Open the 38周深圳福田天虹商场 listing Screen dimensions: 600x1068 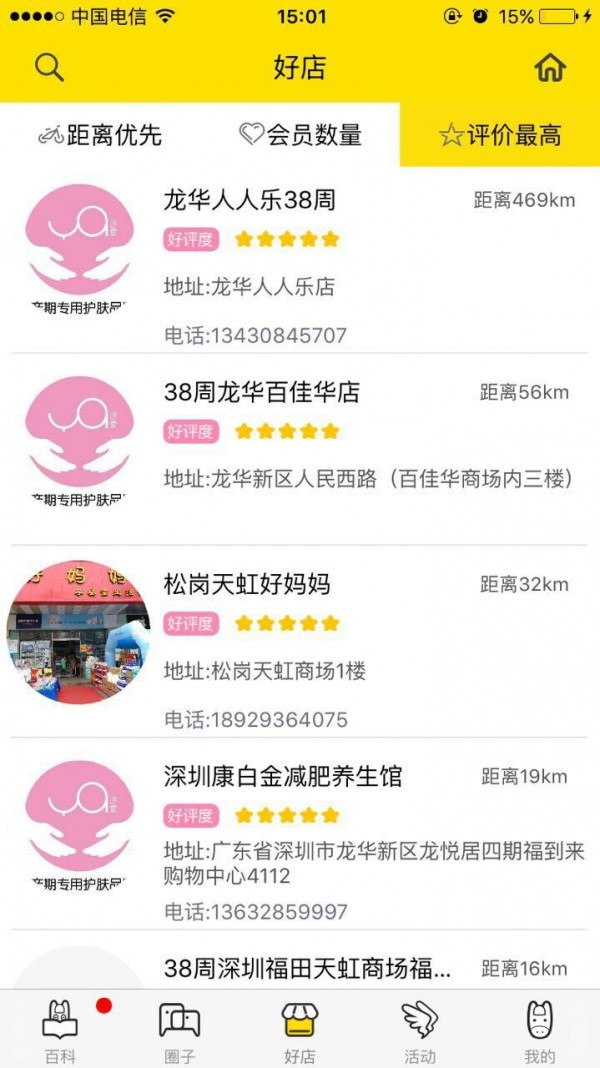(x=307, y=968)
